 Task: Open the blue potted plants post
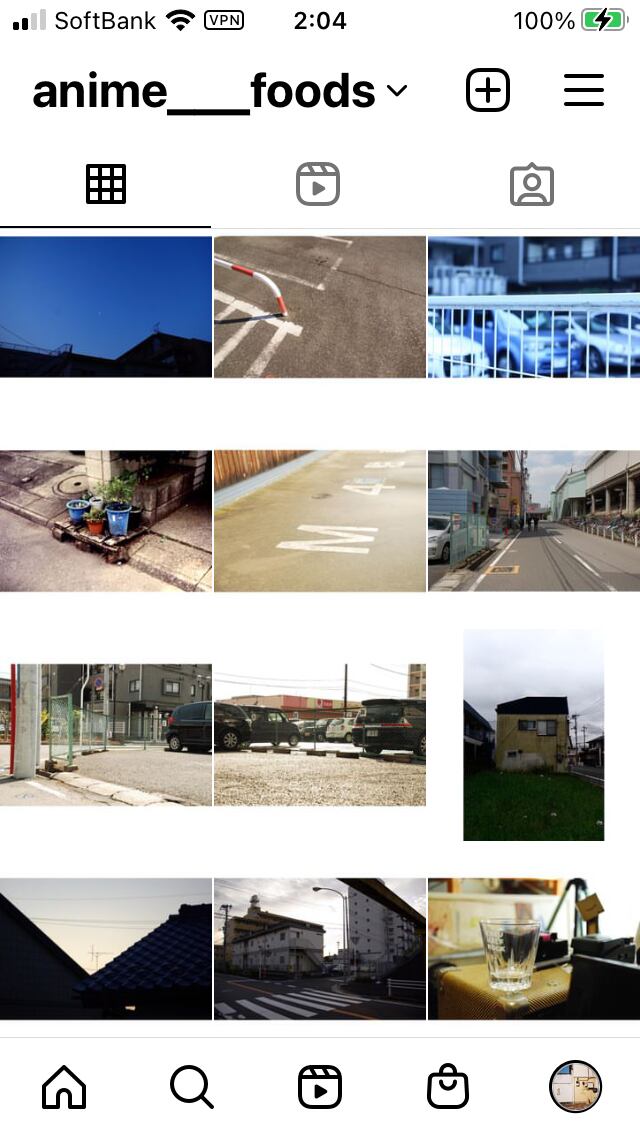pyautogui.click(x=106, y=521)
